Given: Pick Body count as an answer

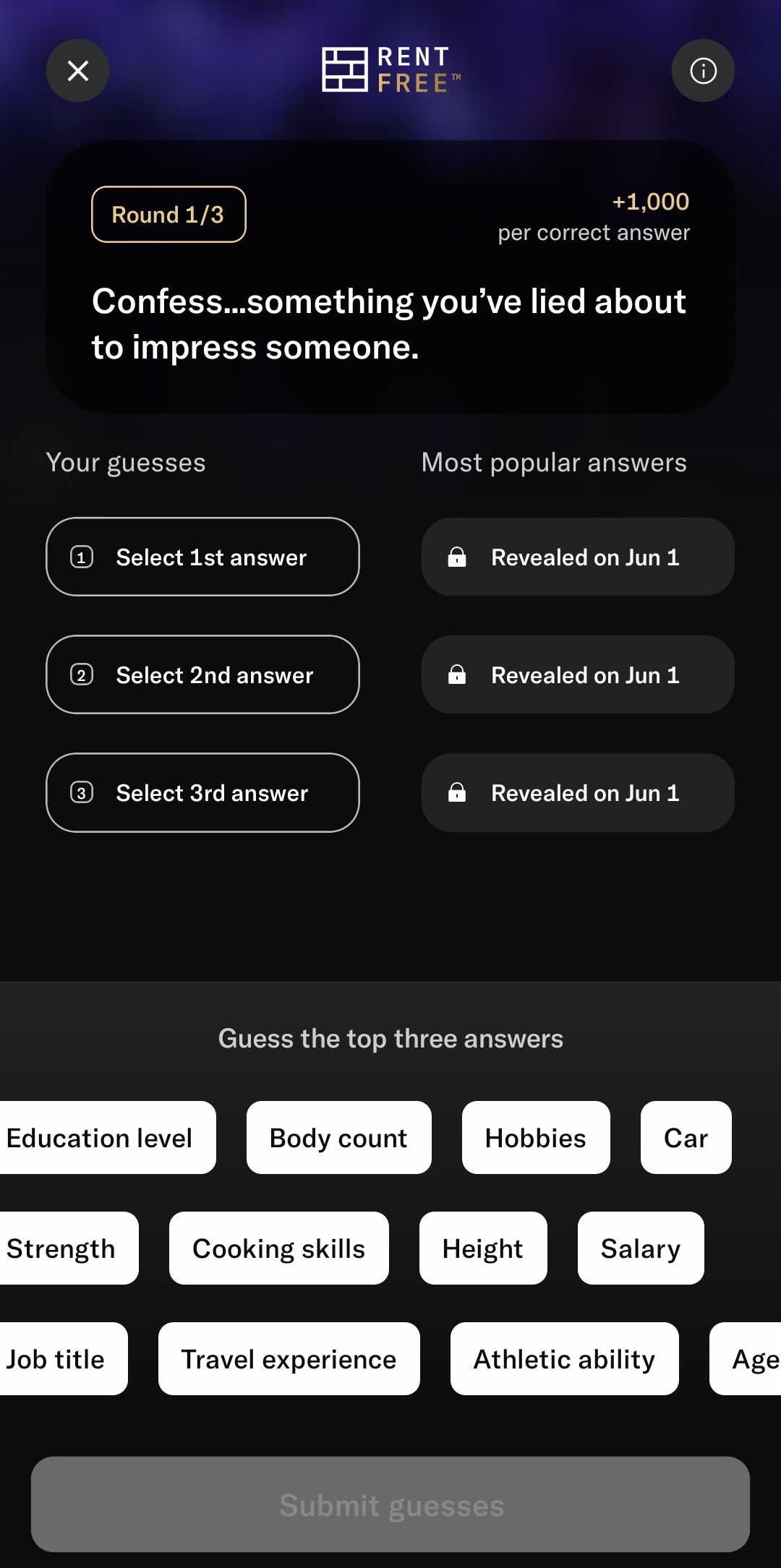Looking at the screenshot, I should pyautogui.click(x=338, y=1138).
